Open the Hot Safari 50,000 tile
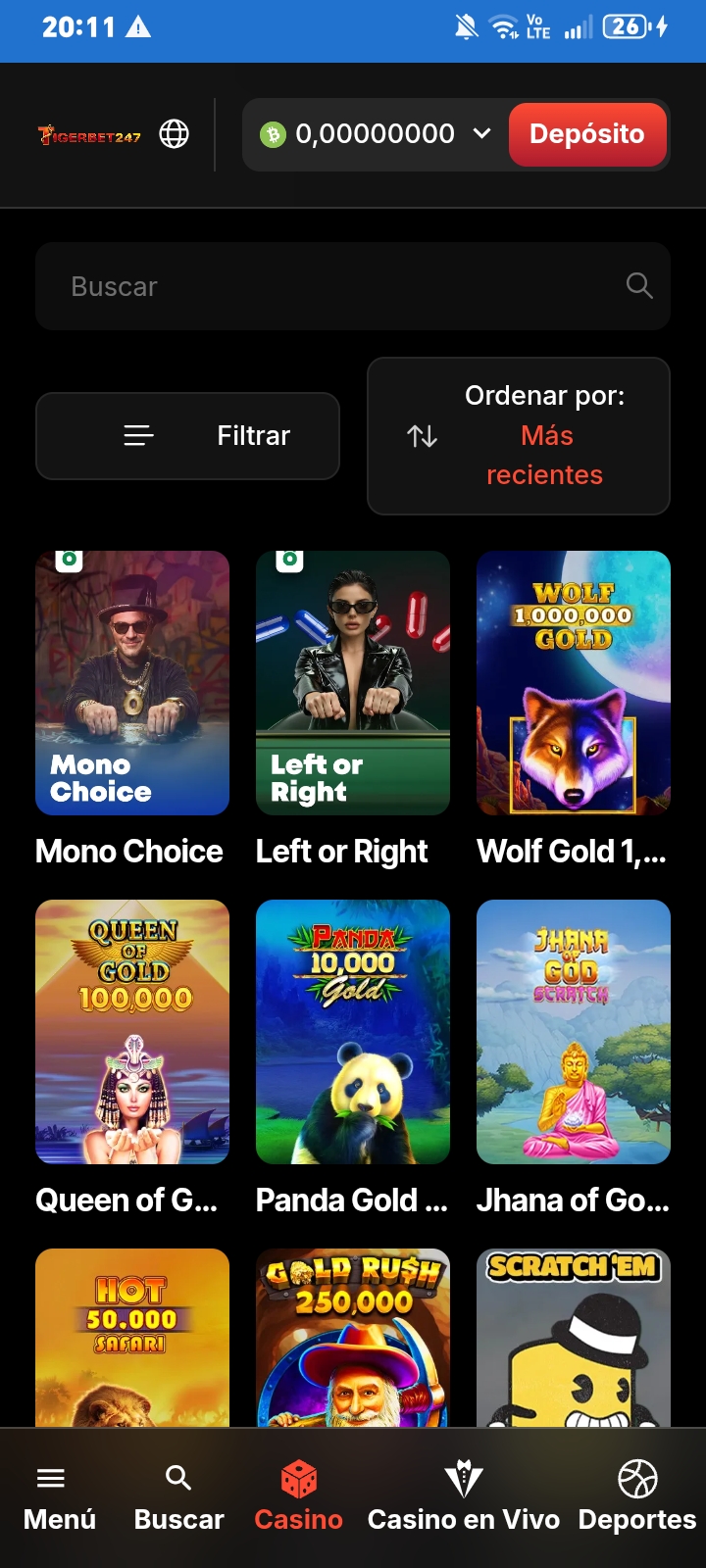The height and width of the screenshot is (1568, 706). pyautogui.click(x=132, y=1338)
